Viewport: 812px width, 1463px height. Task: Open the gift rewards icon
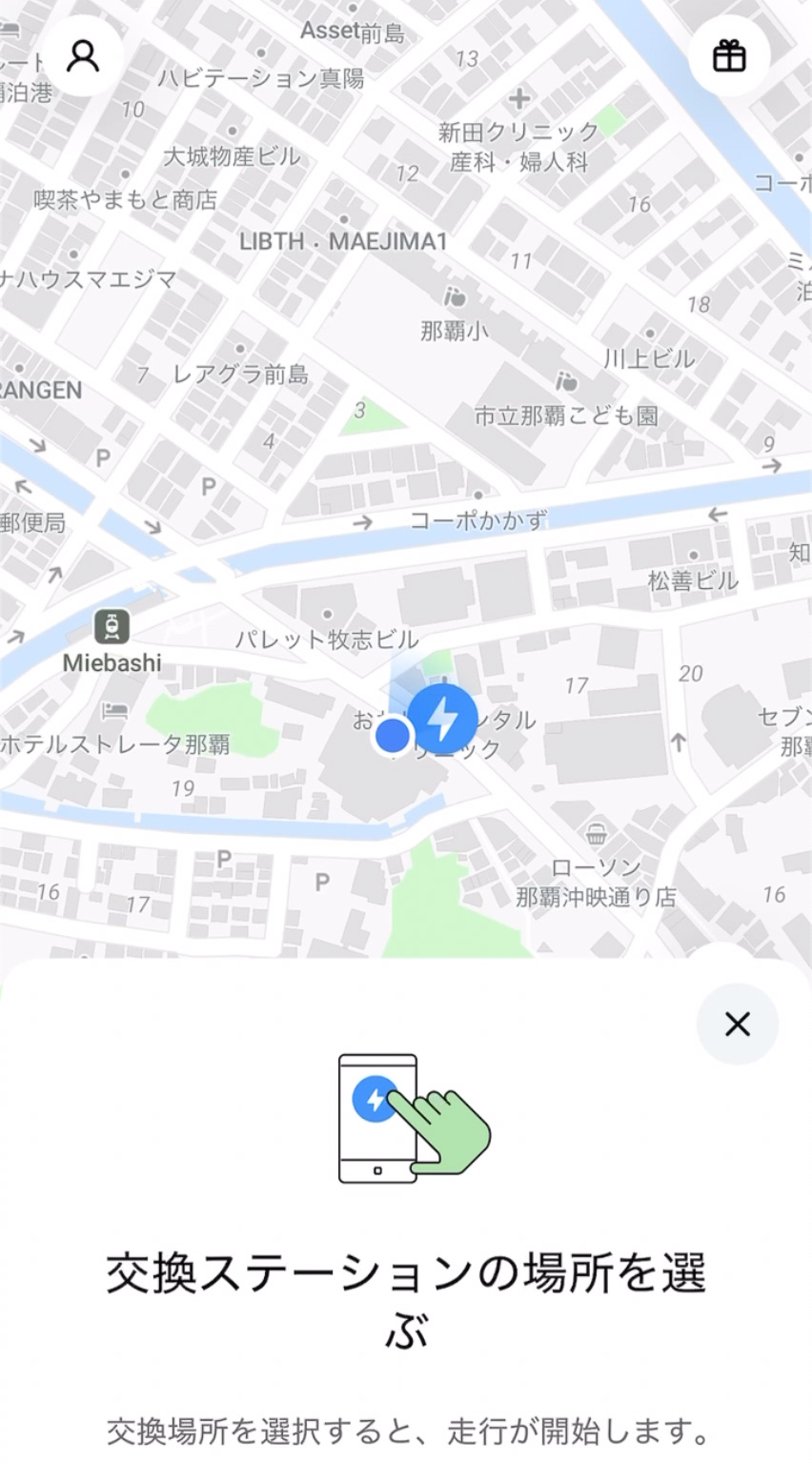point(728,57)
